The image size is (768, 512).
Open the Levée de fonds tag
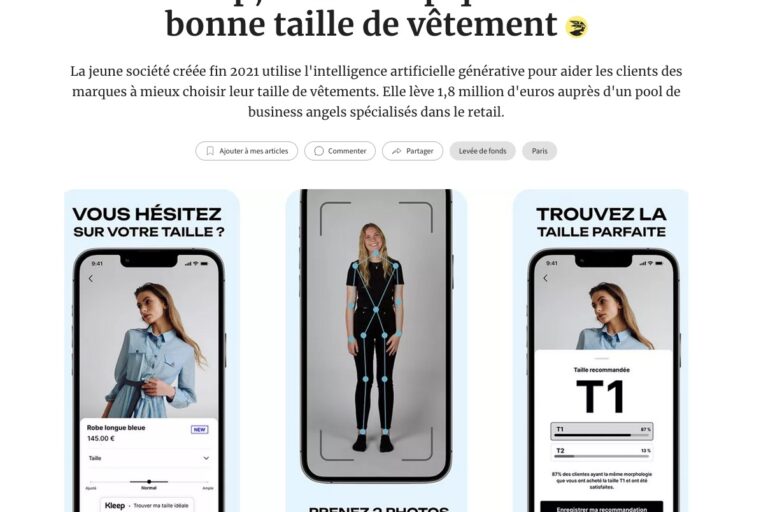click(x=482, y=151)
